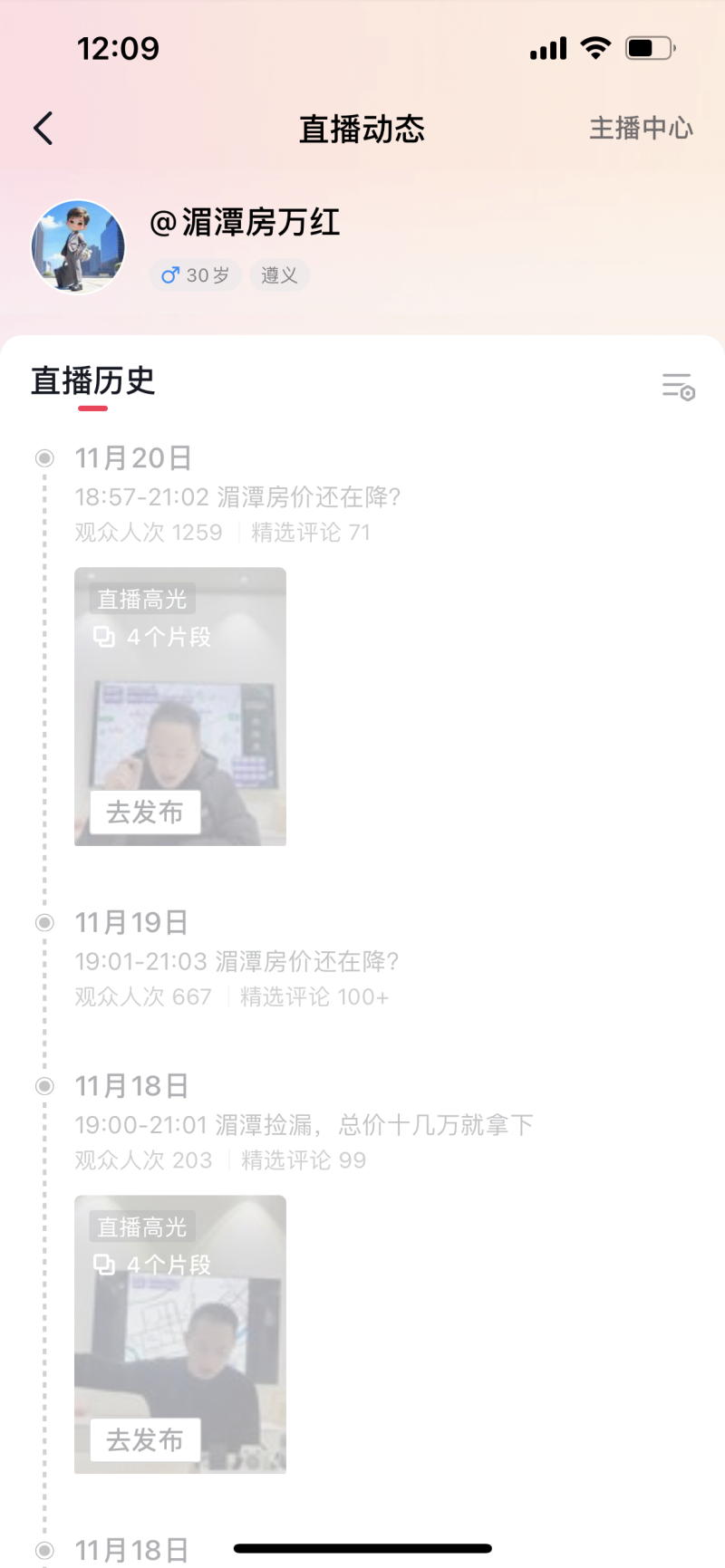Open the 湄潭房万红 profile avatar

(78, 246)
